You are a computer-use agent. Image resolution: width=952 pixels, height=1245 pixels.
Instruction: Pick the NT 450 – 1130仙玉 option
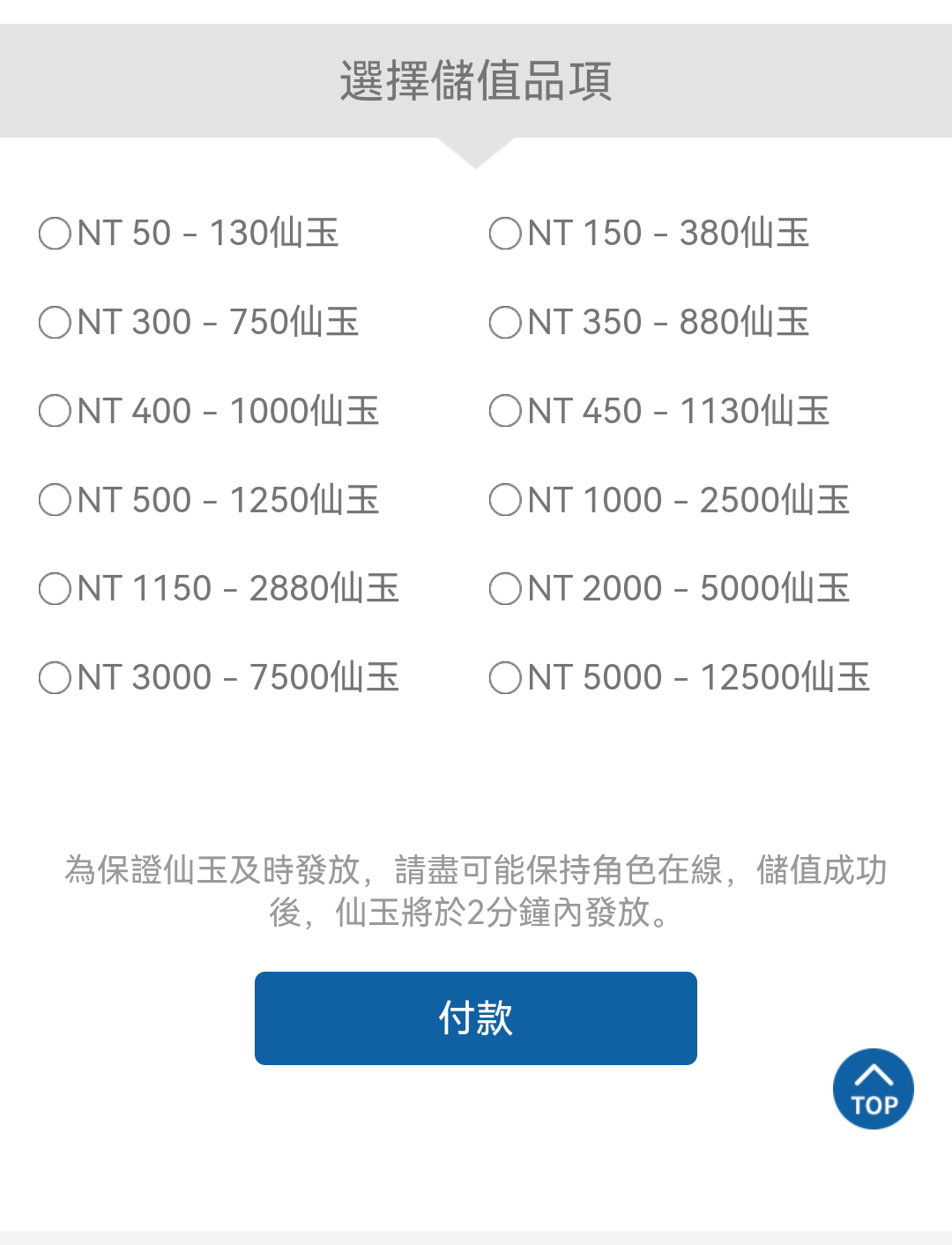505,411
